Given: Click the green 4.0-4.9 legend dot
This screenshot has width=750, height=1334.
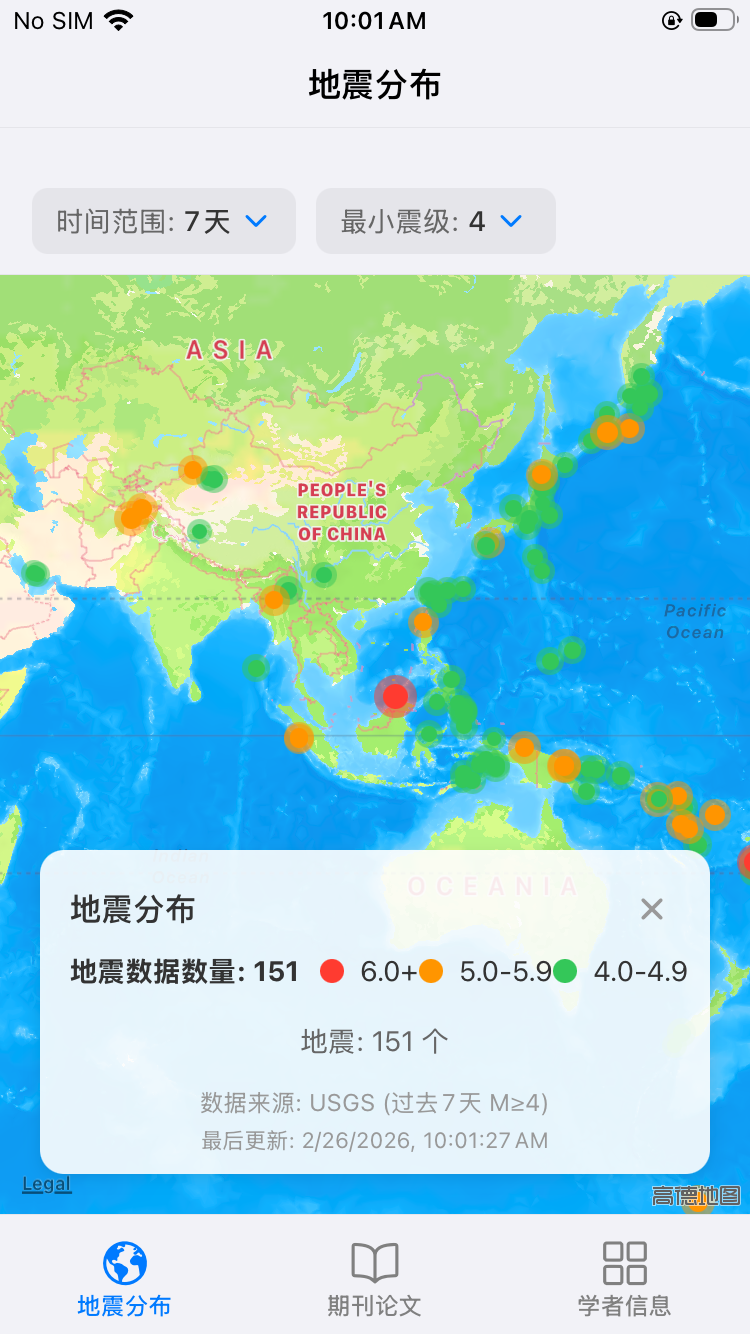Looking at the screenshot, I should pyautogui.click(x=564, y=971).
